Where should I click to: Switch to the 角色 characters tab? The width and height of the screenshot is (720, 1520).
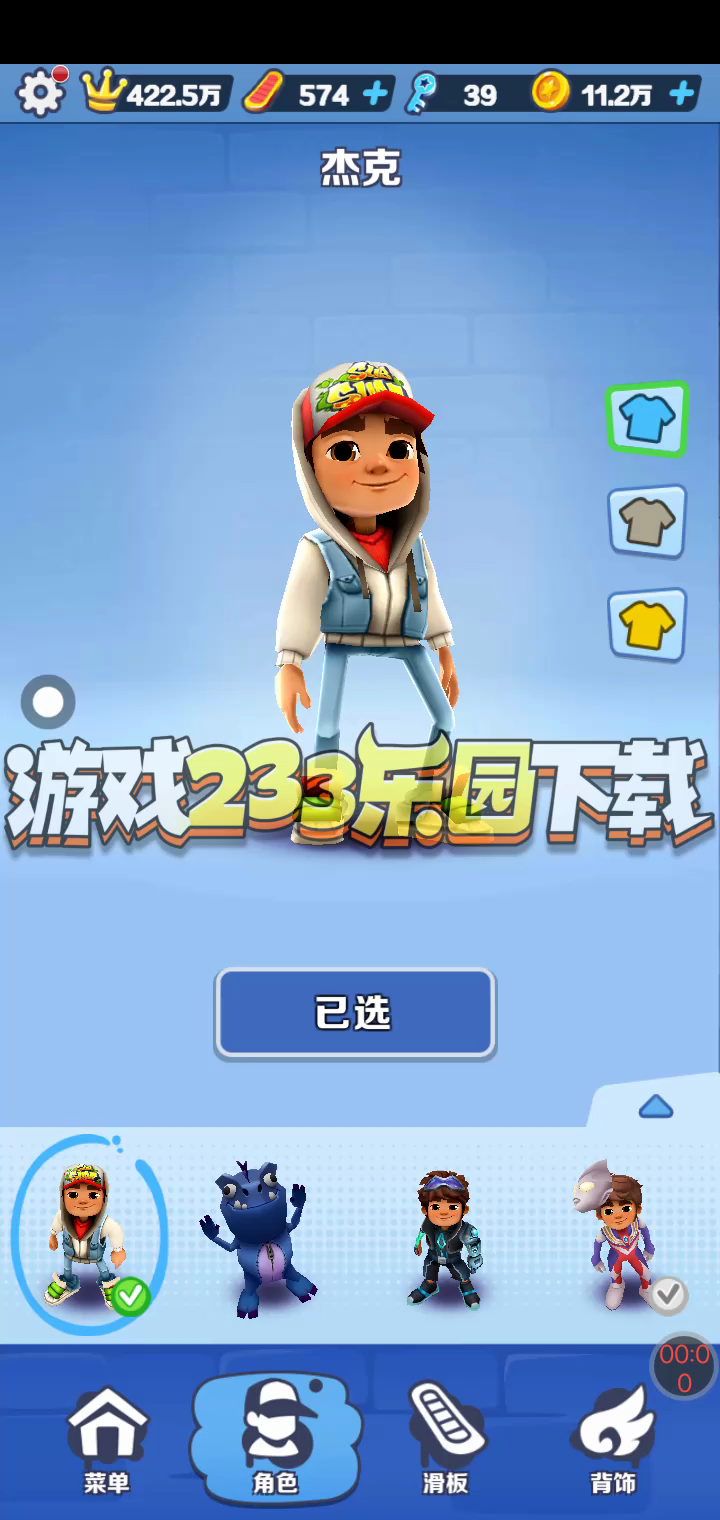274,1441
